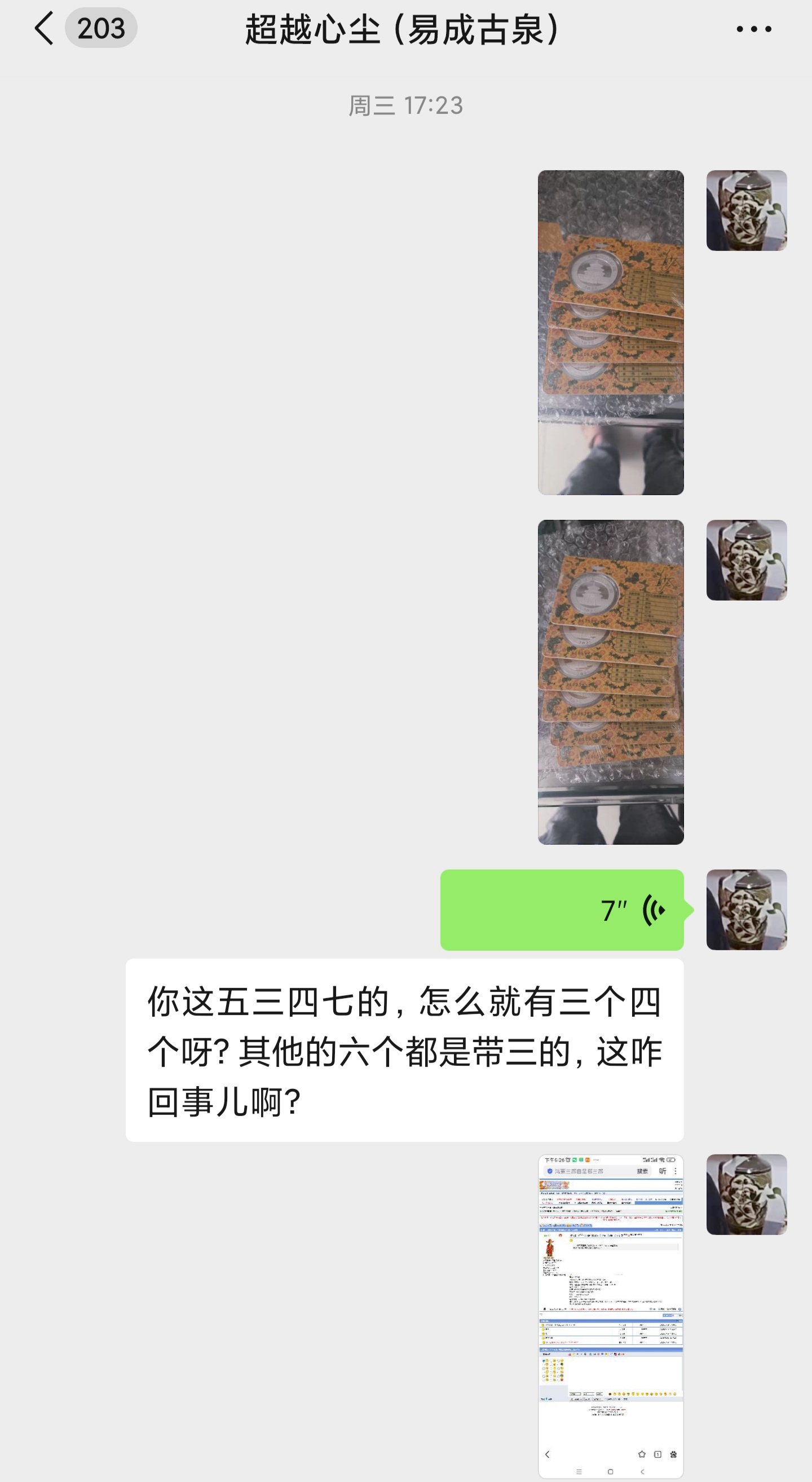Play the 7-second voice message
This screenshot has height=1482, width=812.
click(x=561, y=910)
